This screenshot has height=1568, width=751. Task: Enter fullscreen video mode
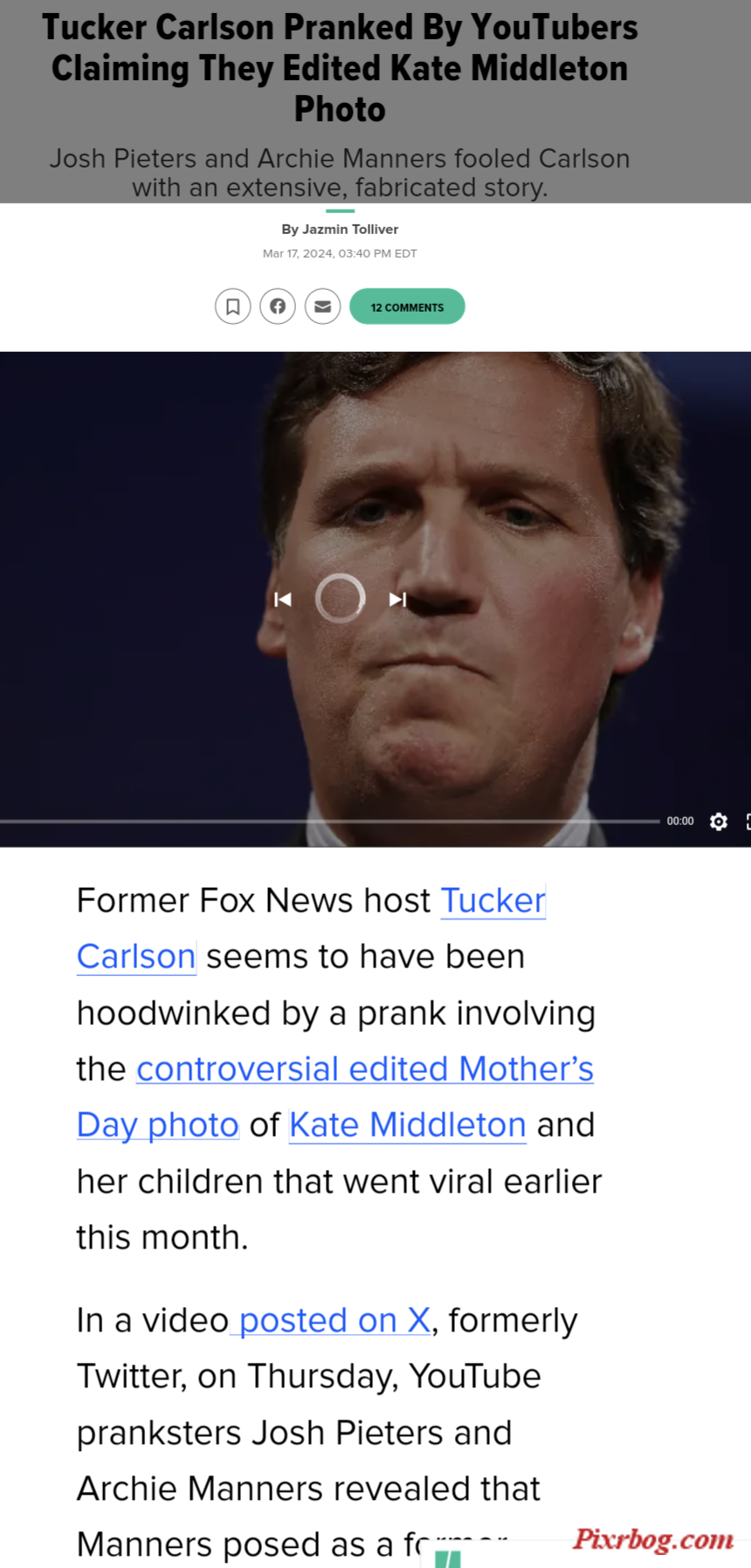748,822
